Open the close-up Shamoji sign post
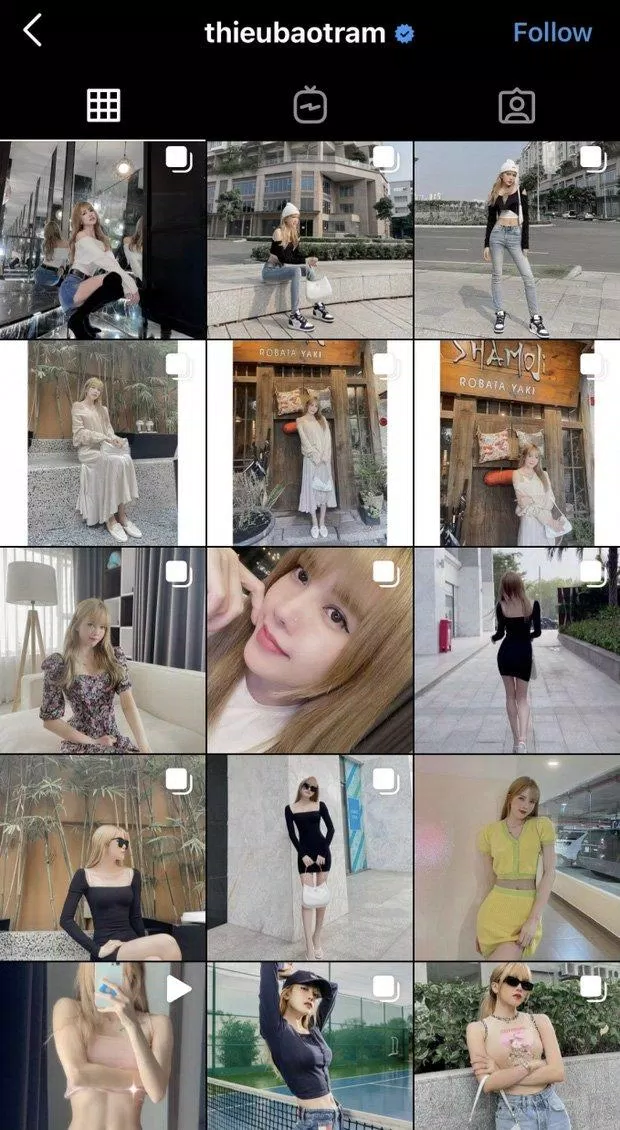 point(517,443)
